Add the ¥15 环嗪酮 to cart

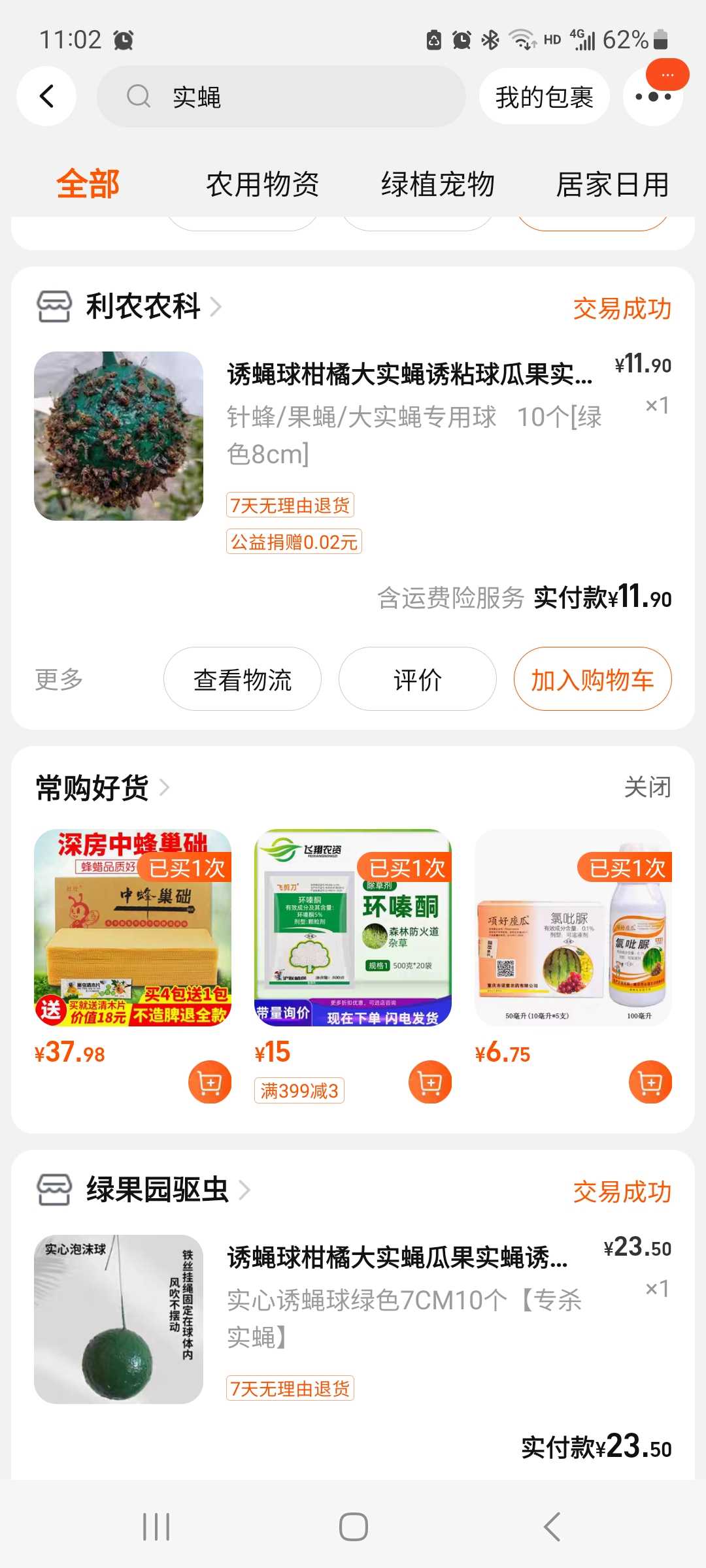click(x=430, y=1082)
